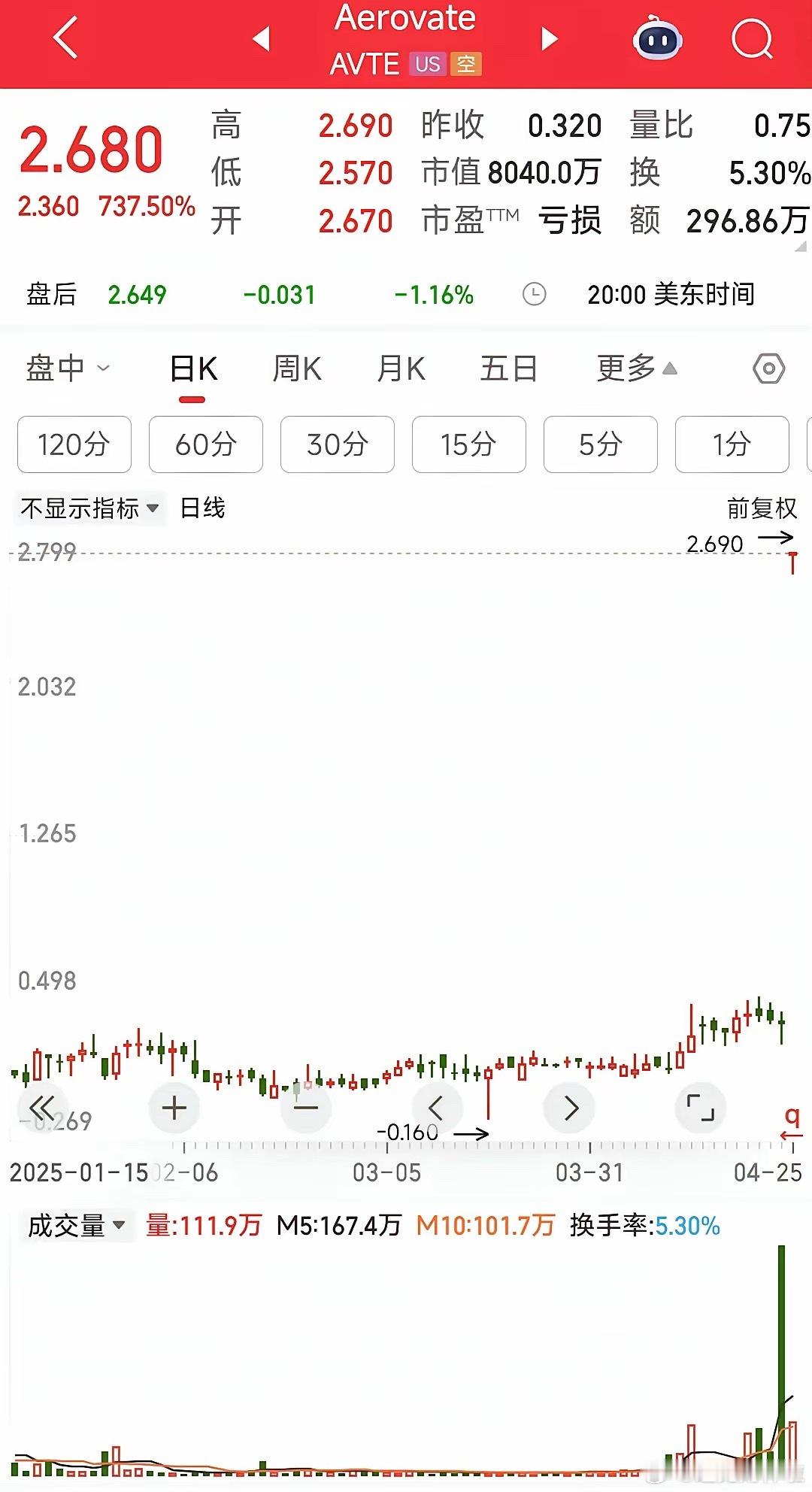Expand the 更多 chart options
This screenshot has height=1492, width=812.
(636, 368)
